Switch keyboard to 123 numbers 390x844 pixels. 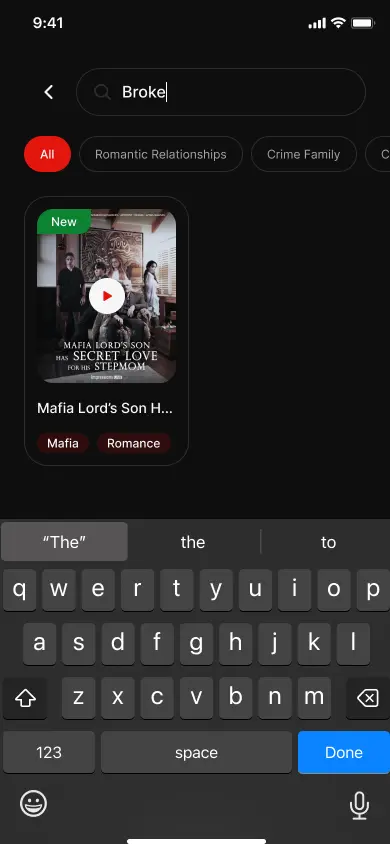pyautogui.click(x=49, y=752)
